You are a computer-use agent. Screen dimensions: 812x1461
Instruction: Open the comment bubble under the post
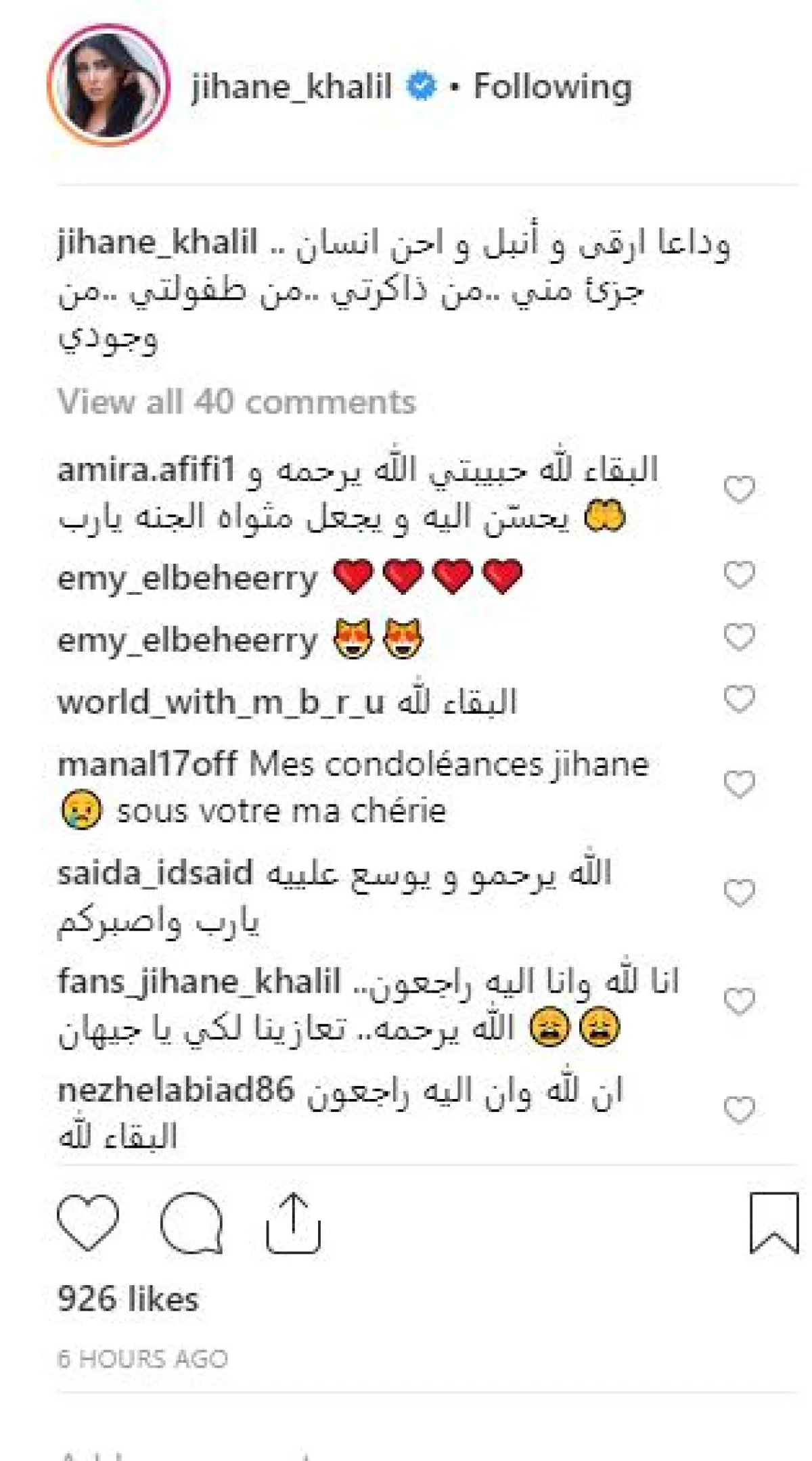[191, 1223]
